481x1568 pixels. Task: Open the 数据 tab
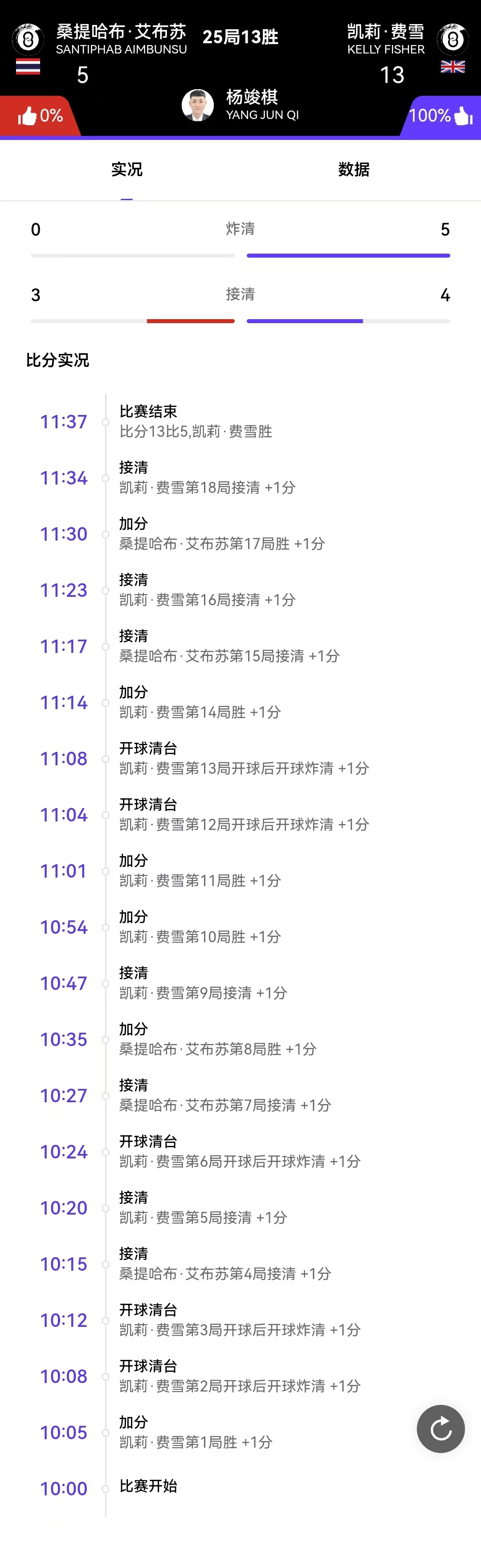[x=353, y=169]
